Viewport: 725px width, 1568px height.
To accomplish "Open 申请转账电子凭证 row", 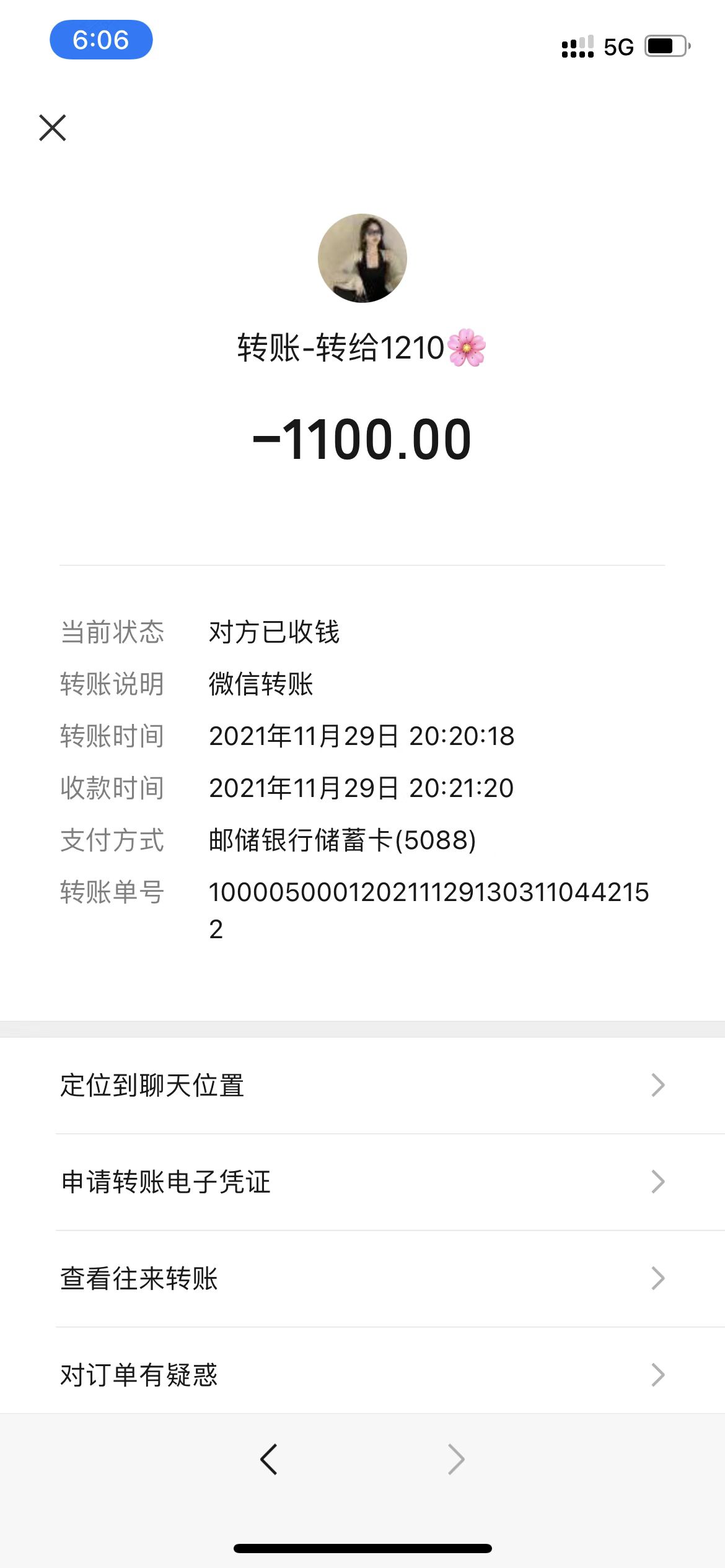I will pos(362,1182).
